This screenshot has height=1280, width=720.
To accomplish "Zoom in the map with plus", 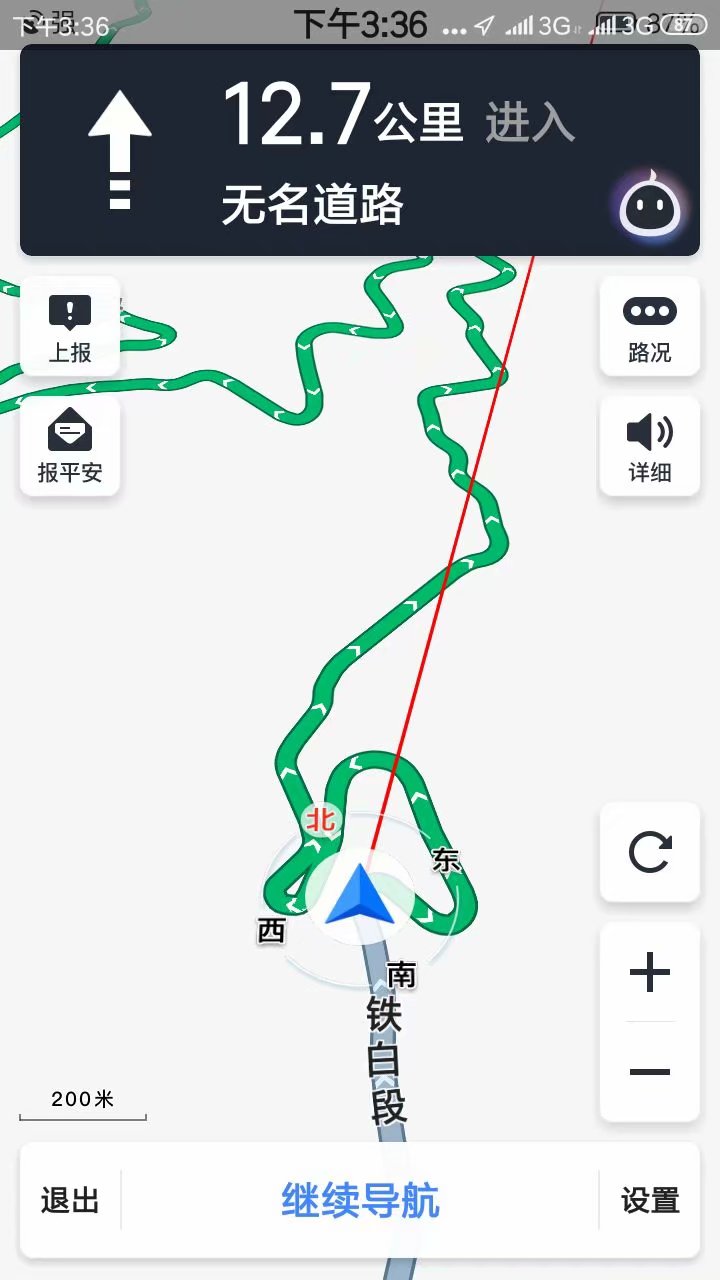I will coord(650,972).
